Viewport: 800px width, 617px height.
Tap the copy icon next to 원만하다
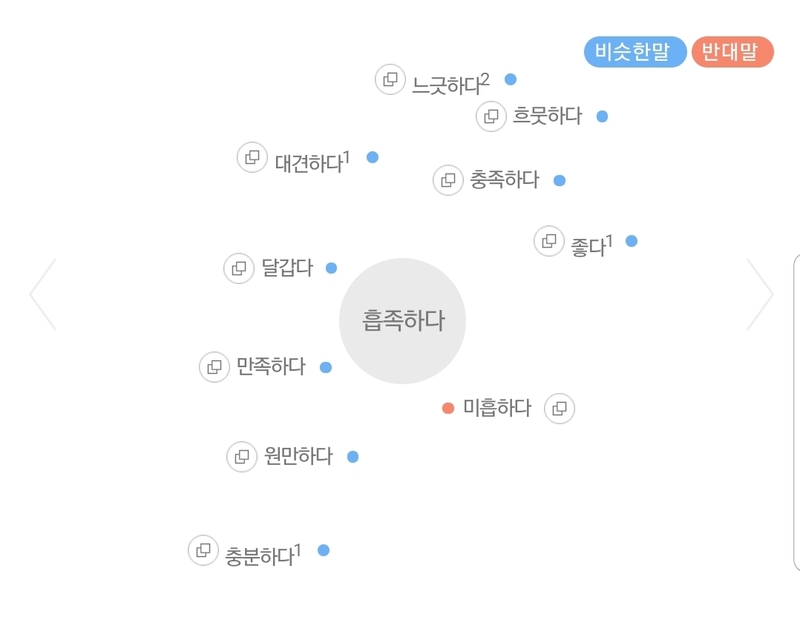point(242,457)
